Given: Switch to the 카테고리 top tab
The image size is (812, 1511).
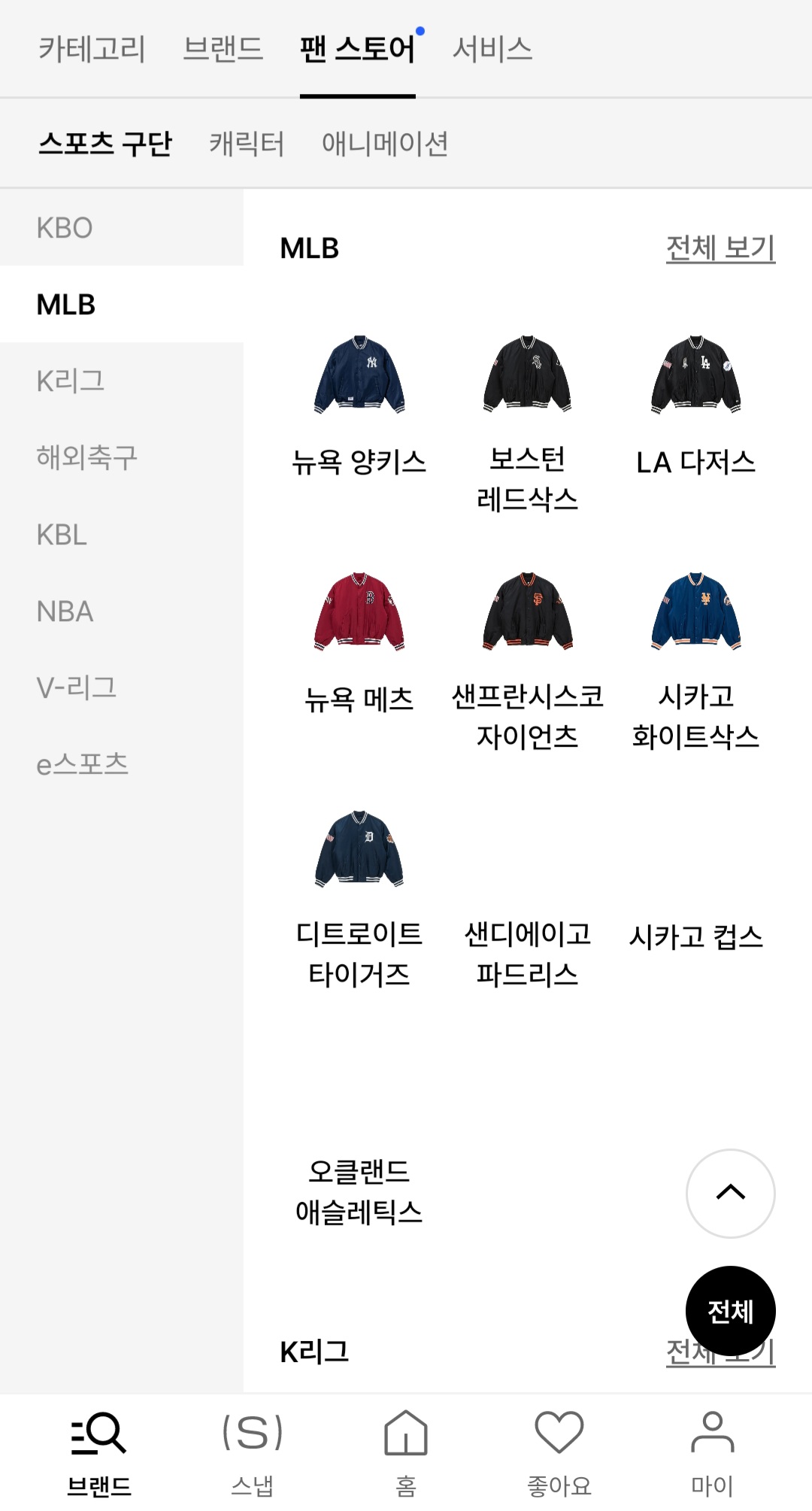Looking at the screenshot, I should point(92,50).
